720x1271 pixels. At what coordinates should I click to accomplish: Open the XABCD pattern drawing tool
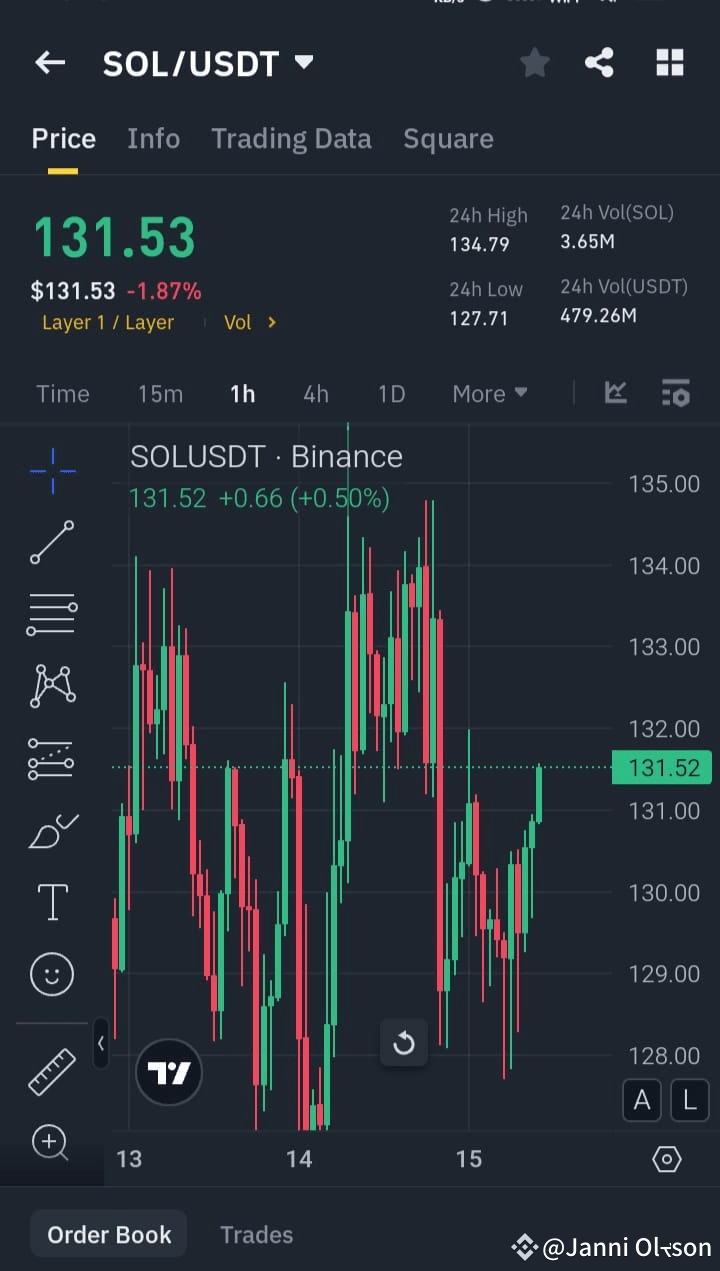pyautogui.click(x=51, y=686)
